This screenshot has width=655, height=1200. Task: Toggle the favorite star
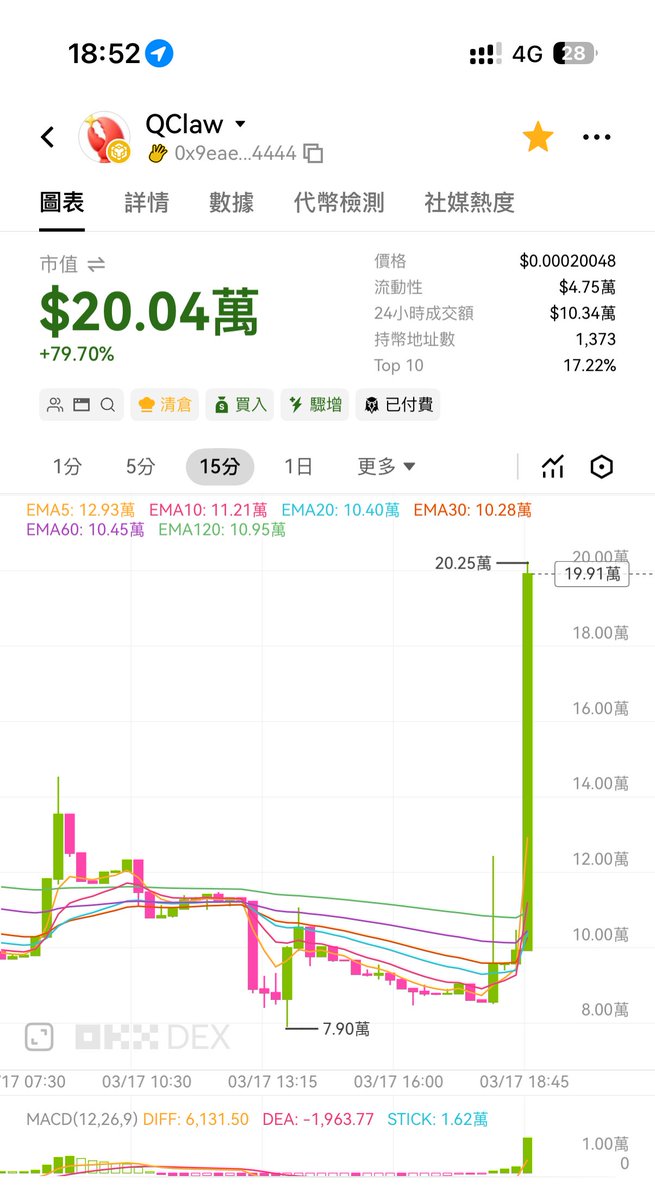(538, 138)
